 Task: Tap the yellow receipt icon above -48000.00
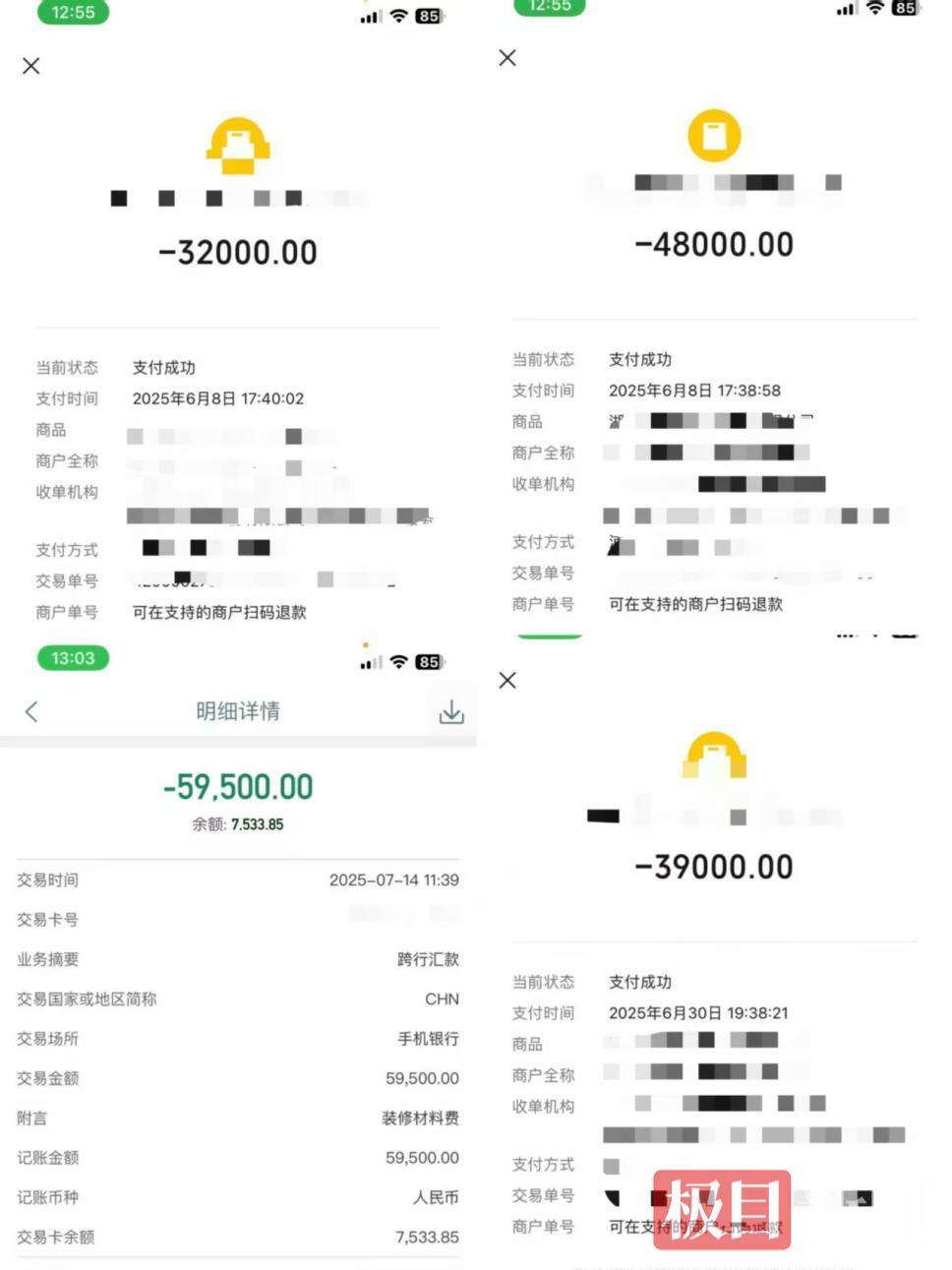(714, 136)
